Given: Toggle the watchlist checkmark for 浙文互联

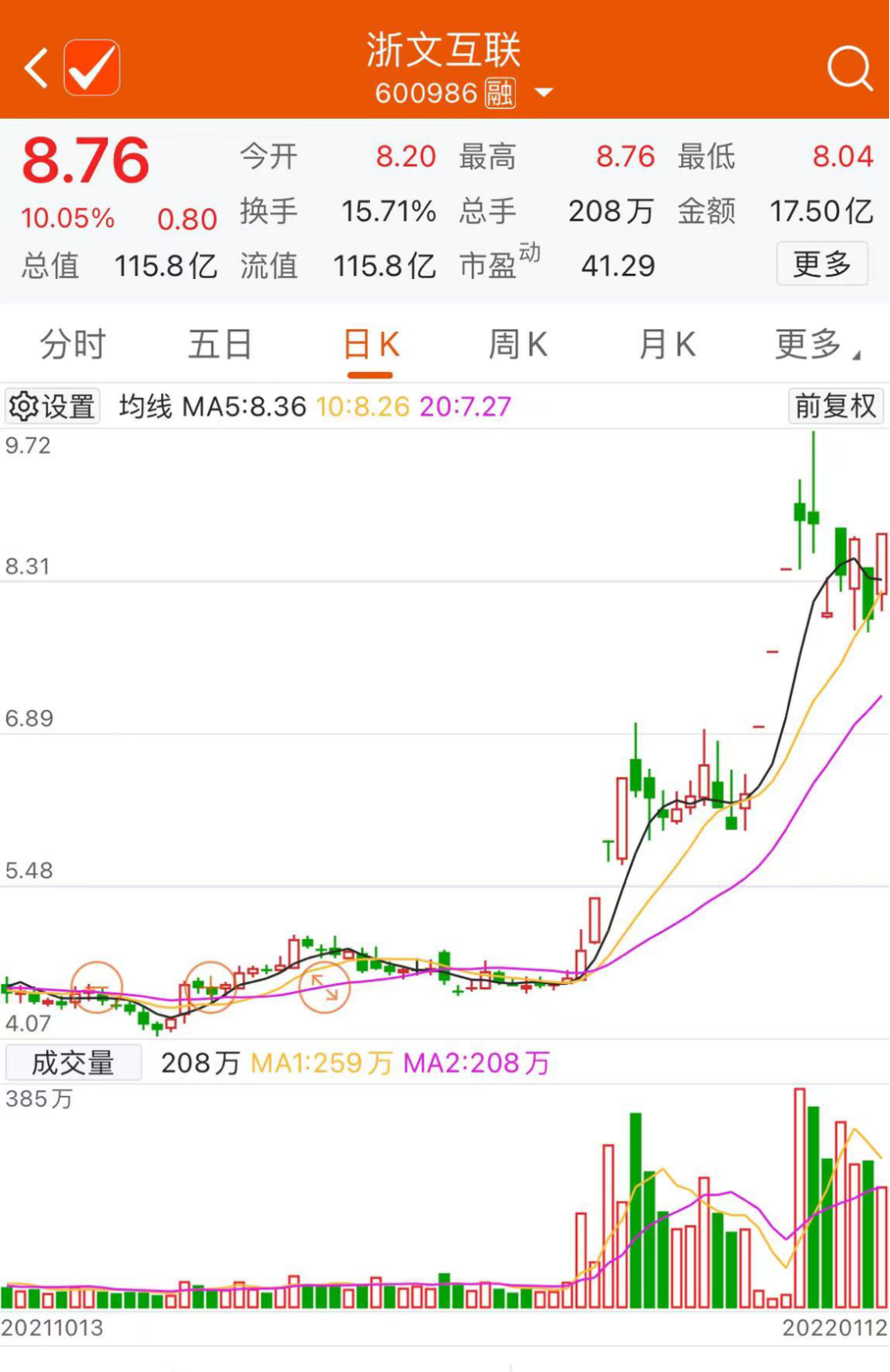Looking at the screenshot, I should [x=92, y=68].
